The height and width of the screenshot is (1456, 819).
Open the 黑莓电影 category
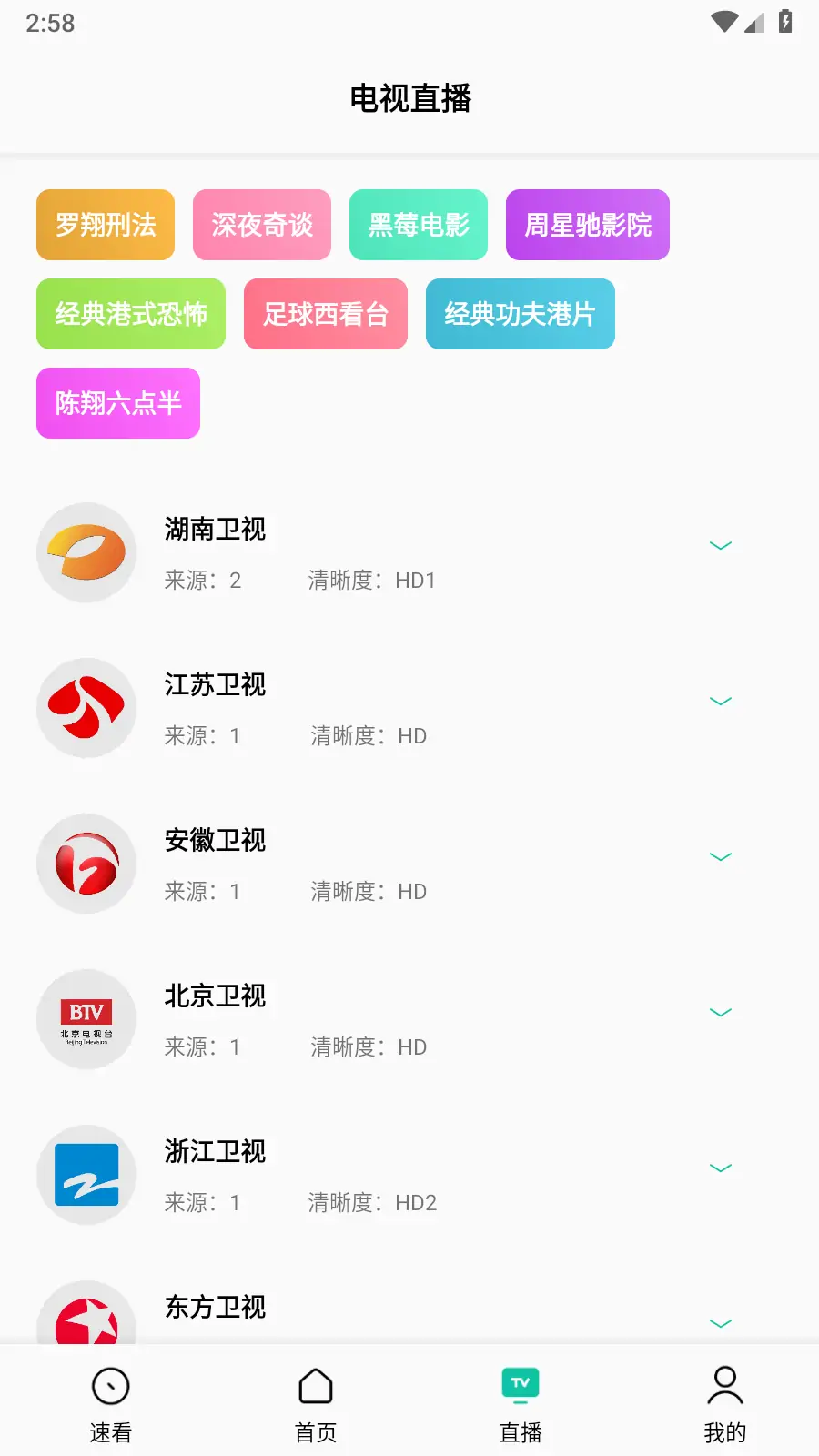click(x=418, y=225)
